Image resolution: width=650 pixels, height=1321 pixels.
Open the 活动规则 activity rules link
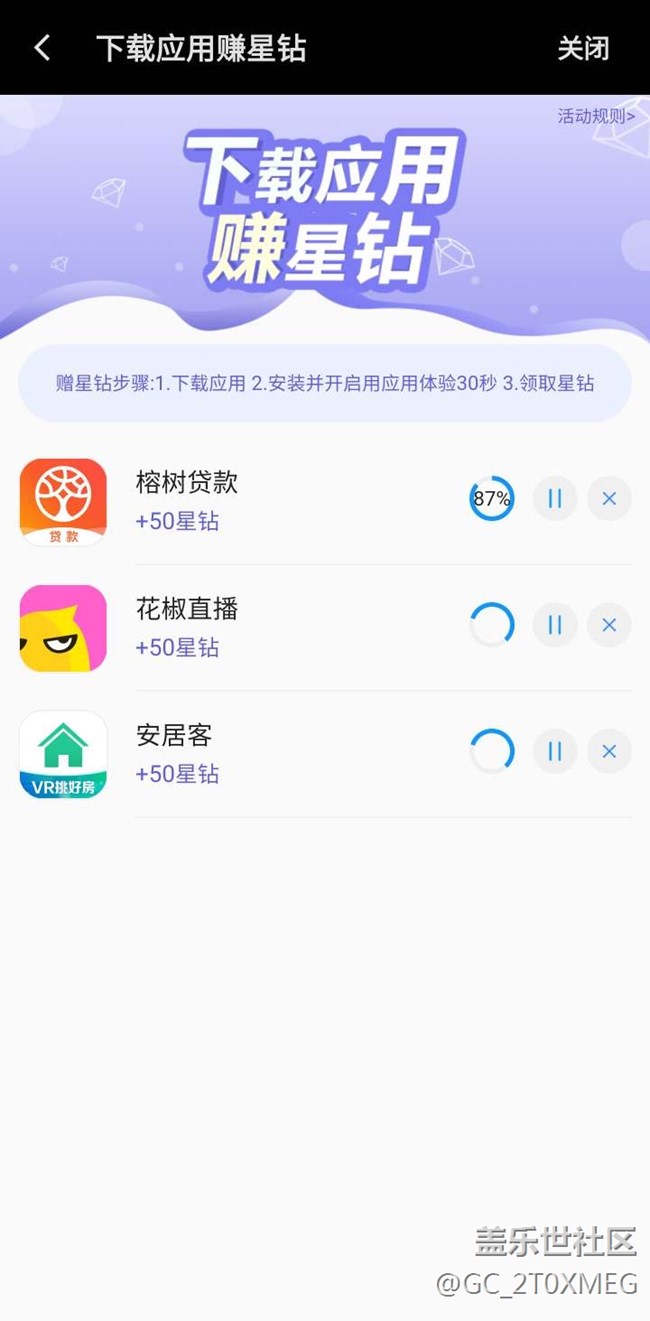(596, 116)
